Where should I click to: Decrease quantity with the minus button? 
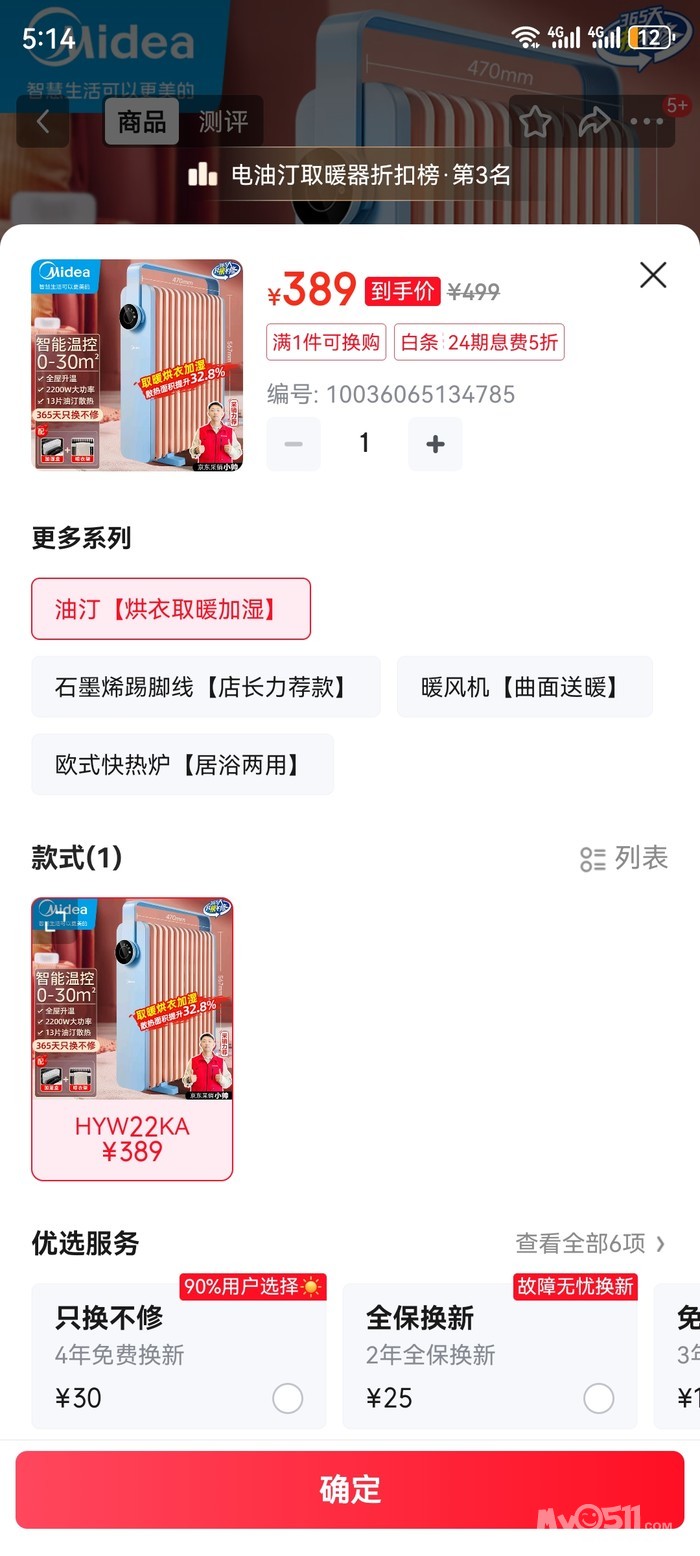coord(293,444)
